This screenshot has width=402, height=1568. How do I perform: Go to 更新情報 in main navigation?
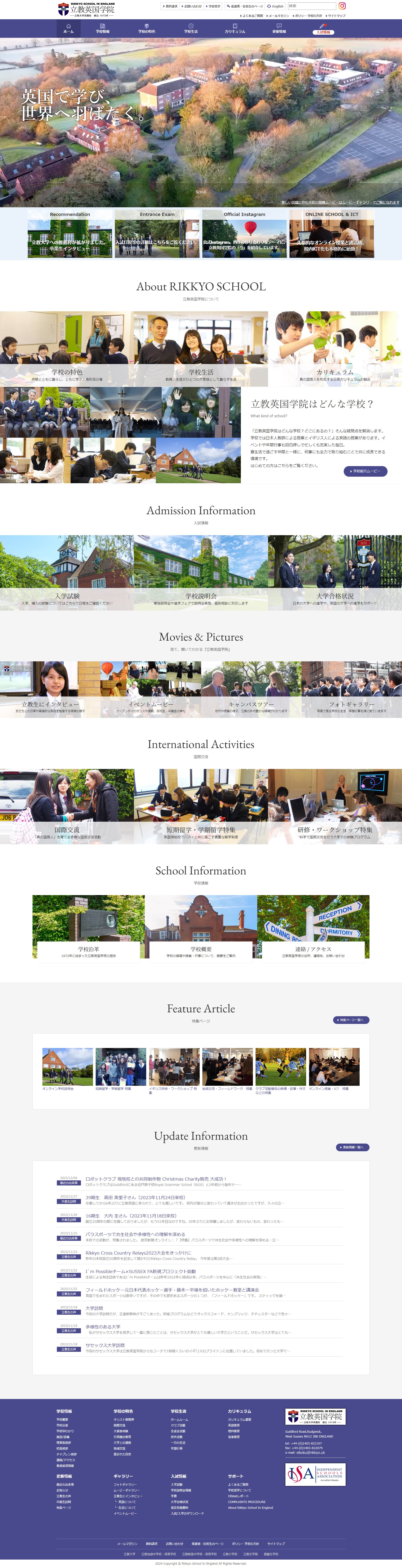(279, 29)
